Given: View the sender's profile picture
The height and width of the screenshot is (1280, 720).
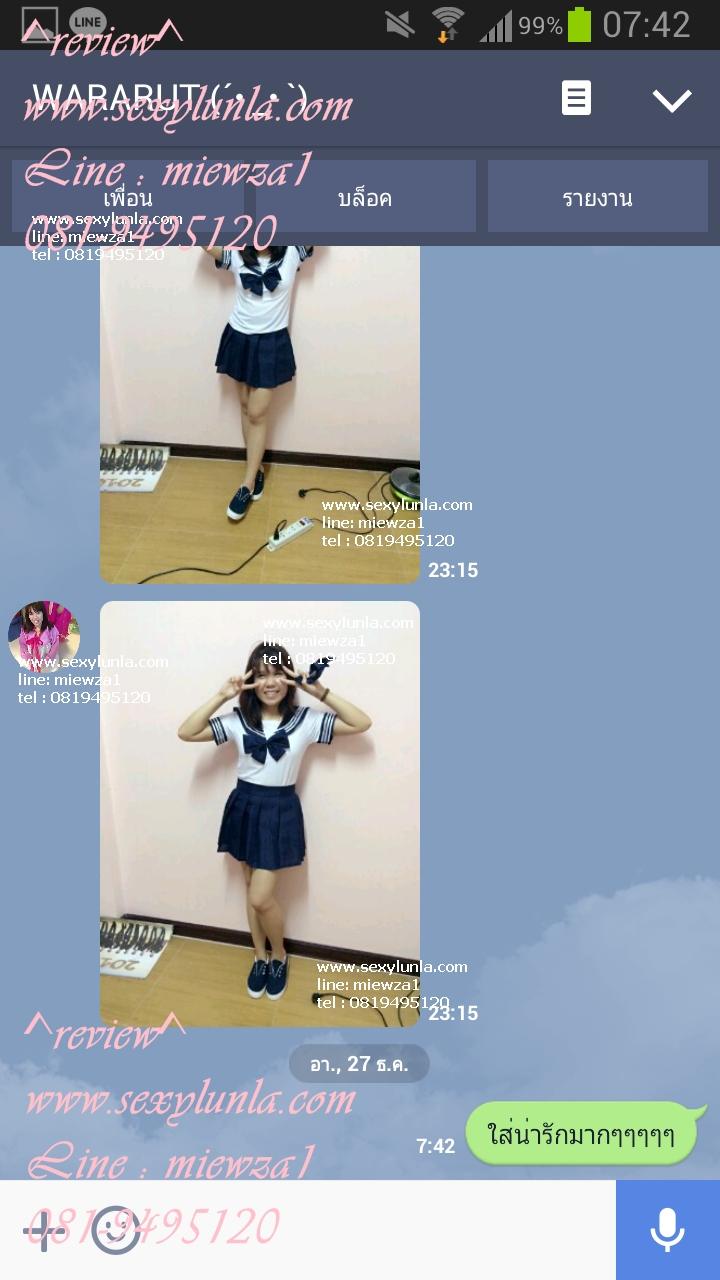Looking at the screenshot, I should [43, 635].
